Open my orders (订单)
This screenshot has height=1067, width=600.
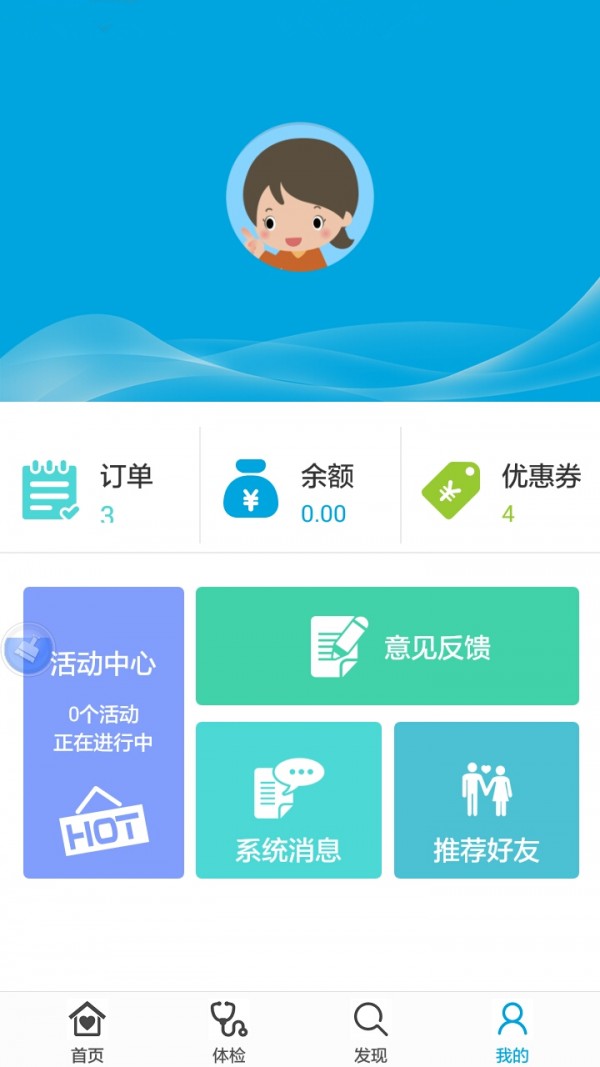[98, 490]
